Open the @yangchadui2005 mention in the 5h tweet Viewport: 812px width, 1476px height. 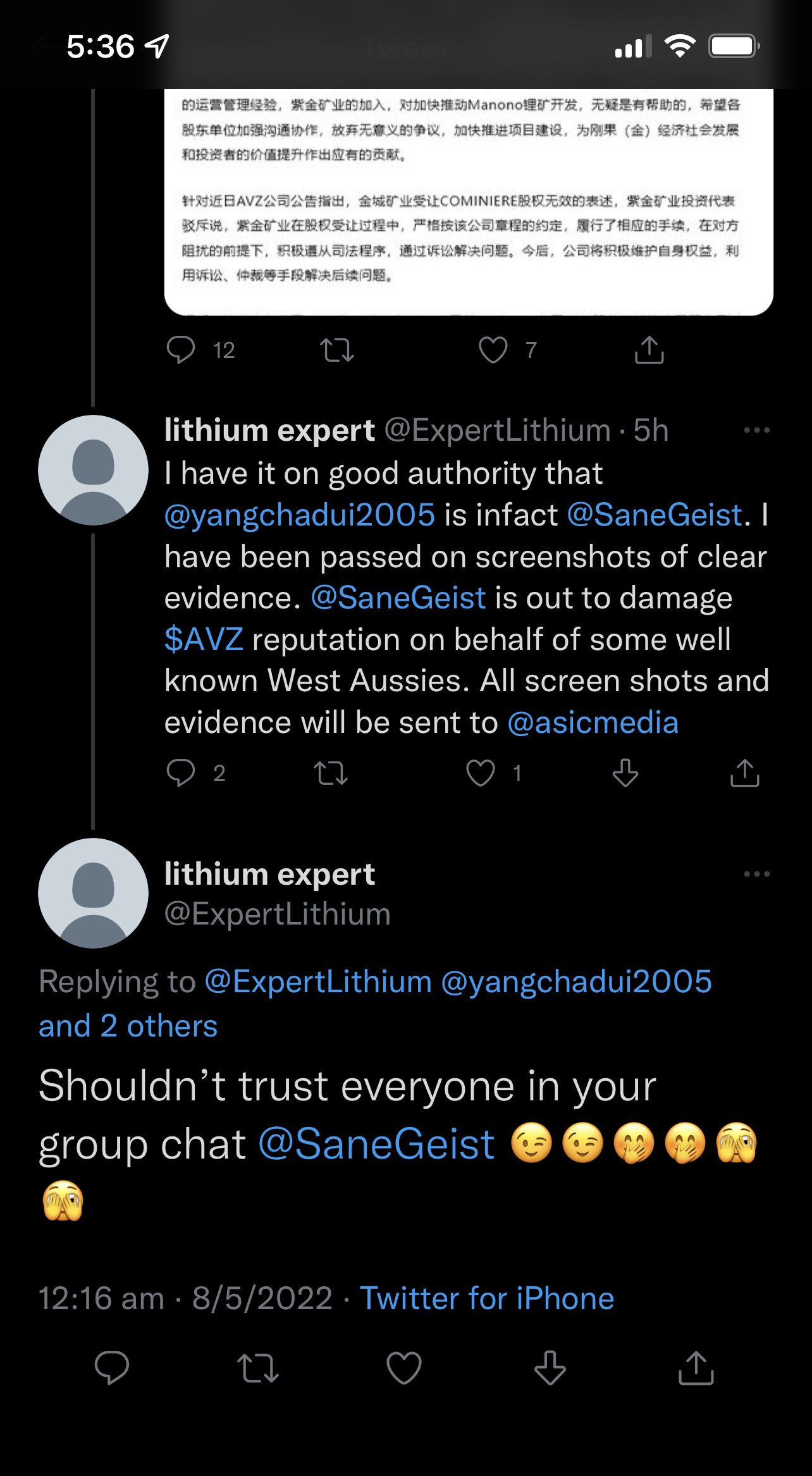pyautogui.click(x=300, y=515)
